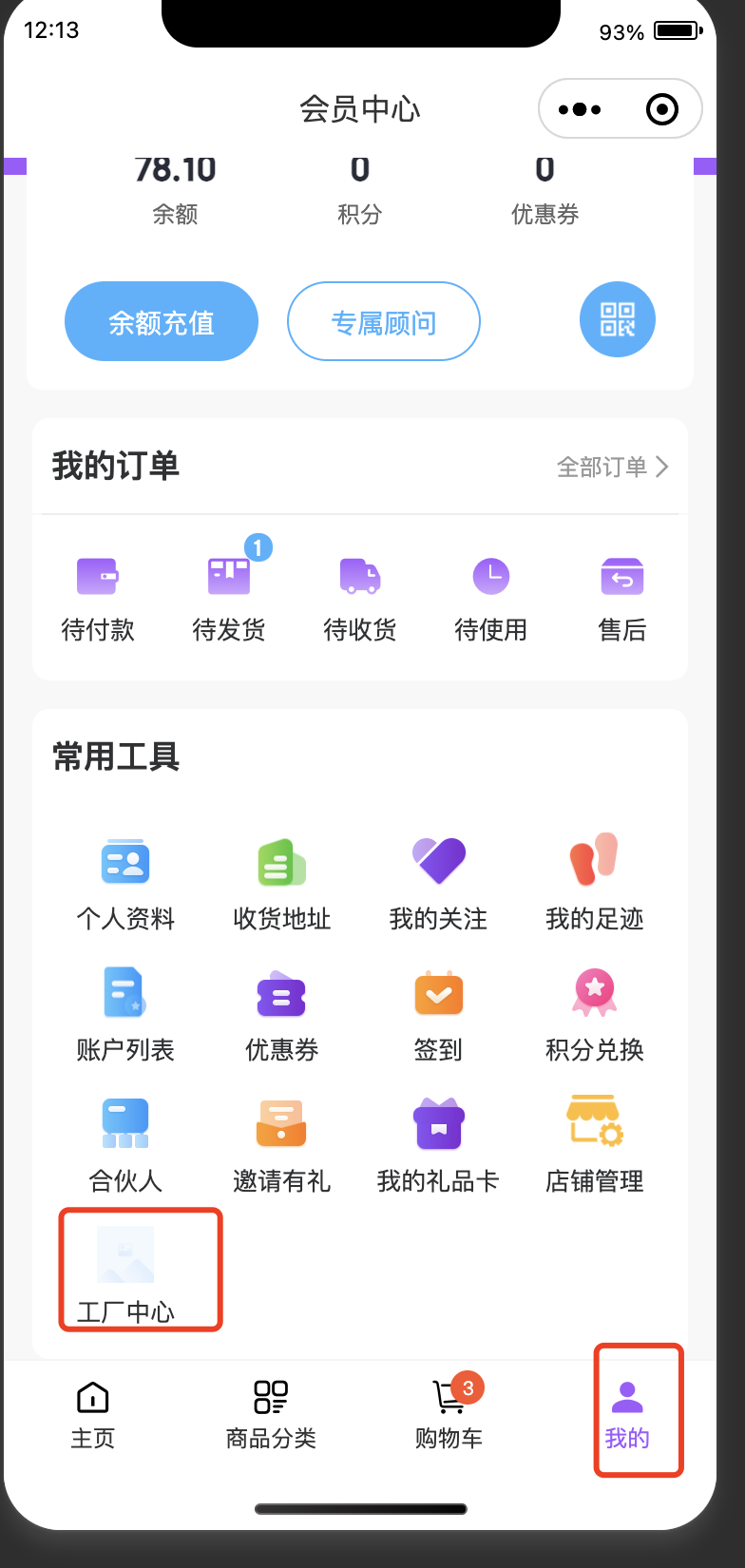
Task: Go to the 购物车 shopping cart tab
Action: point(449,1414)
